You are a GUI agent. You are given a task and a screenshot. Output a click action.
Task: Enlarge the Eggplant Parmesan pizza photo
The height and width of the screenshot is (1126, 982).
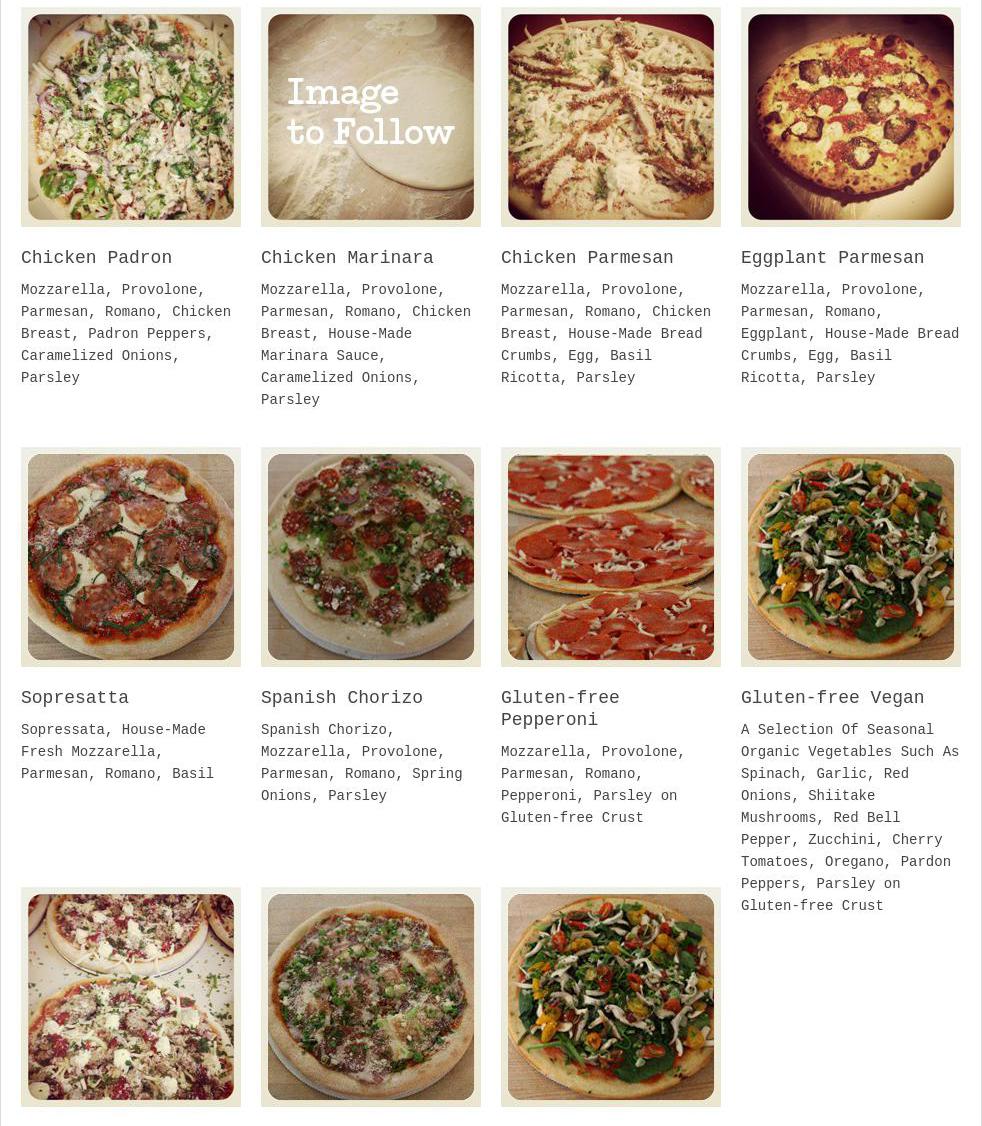(x=851, y=117)
